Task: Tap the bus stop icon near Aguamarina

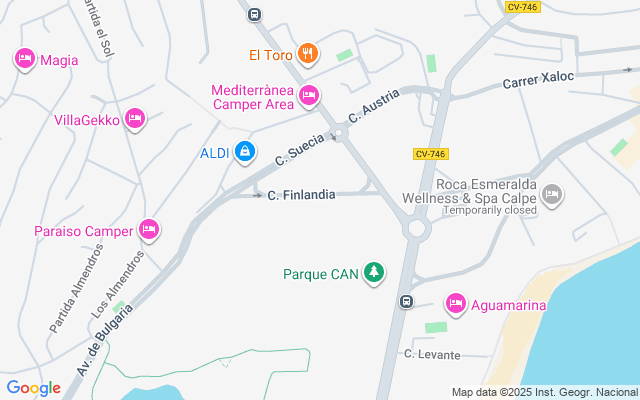Action: 406,302
